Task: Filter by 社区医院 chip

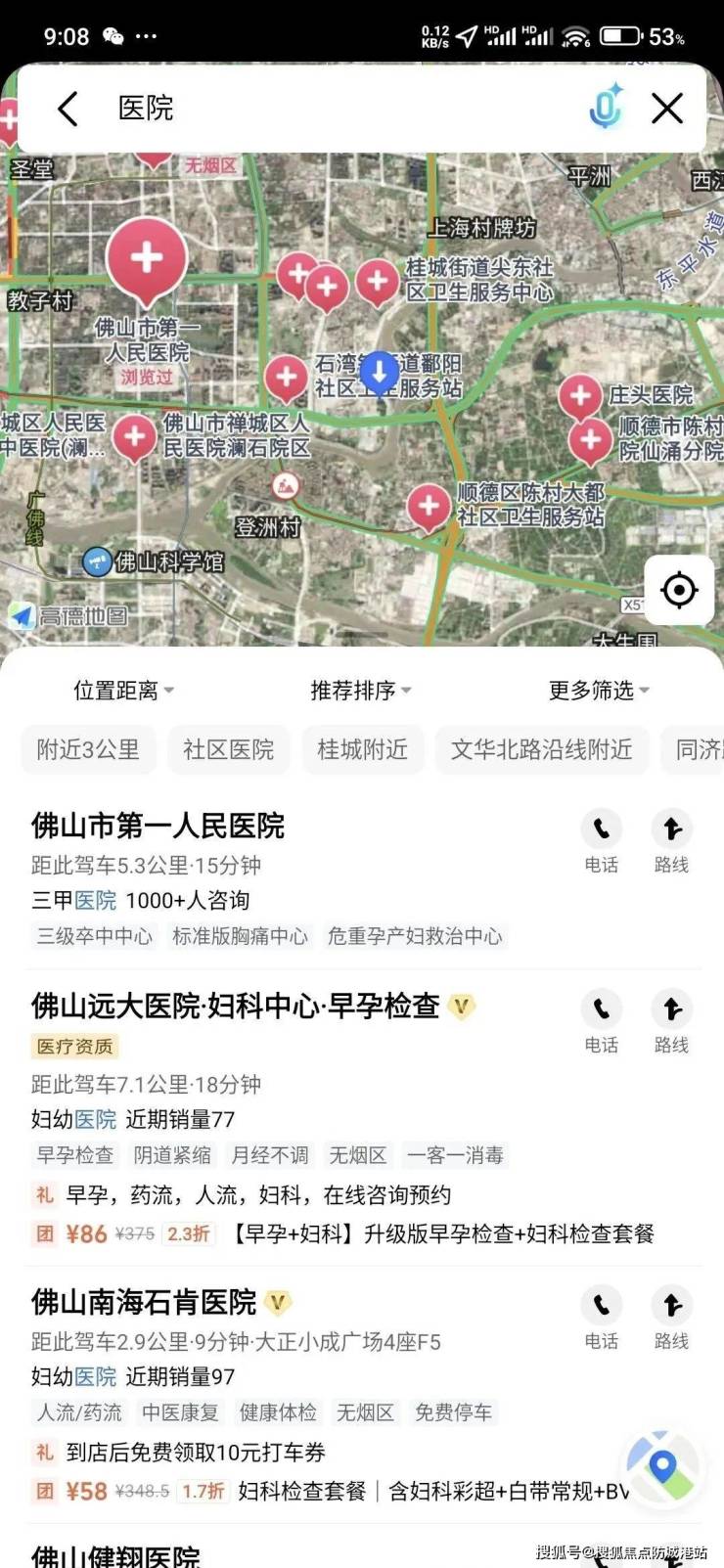Action: click(228, 750)
